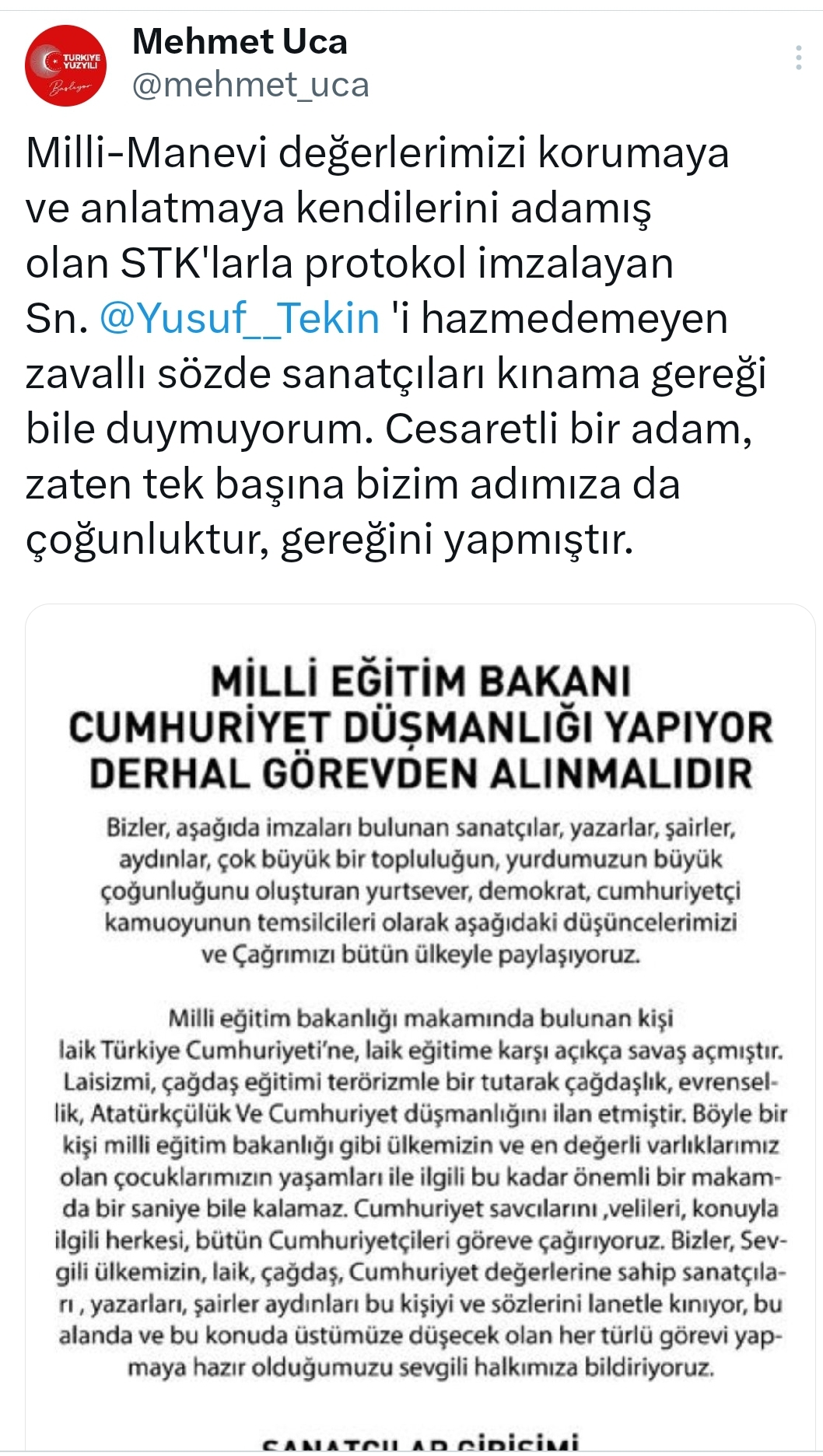Open the tweet's three-dot overflow menu
This screenshot has width=823, height=1456.
click(799, 58)
